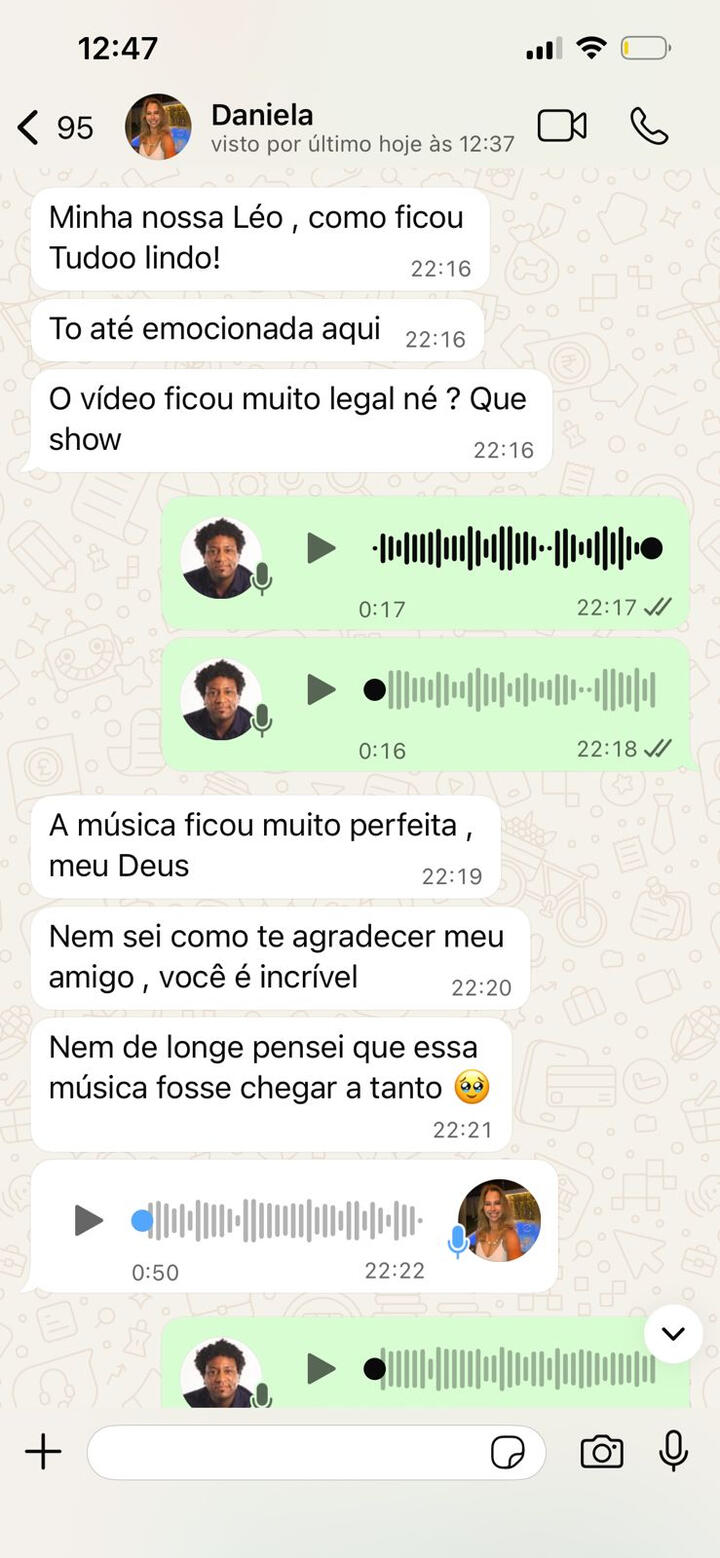Focus the message text field
This screenshot has width=720, height=1558.
pos(285,1452)
